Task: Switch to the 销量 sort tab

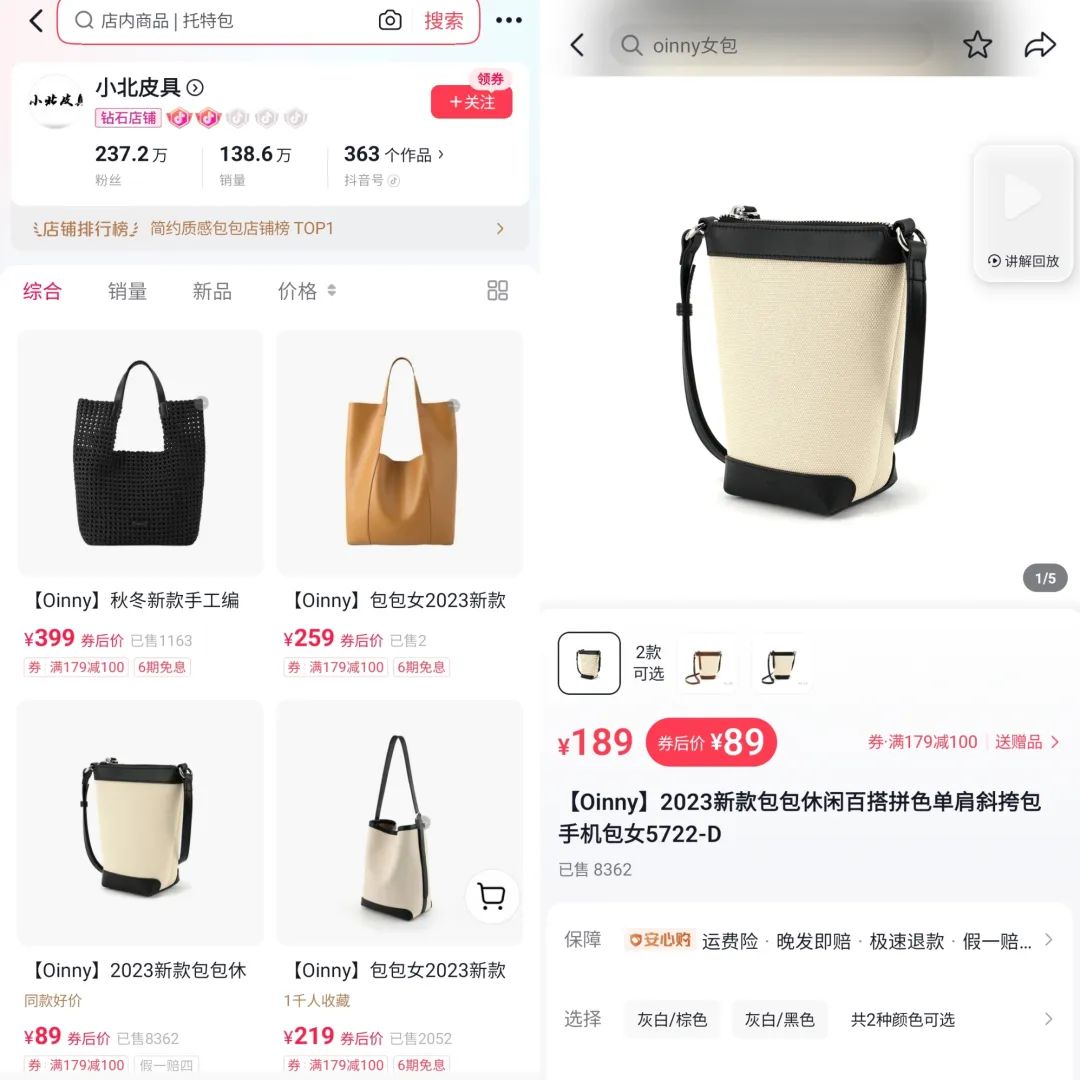Action: [127, 291]
